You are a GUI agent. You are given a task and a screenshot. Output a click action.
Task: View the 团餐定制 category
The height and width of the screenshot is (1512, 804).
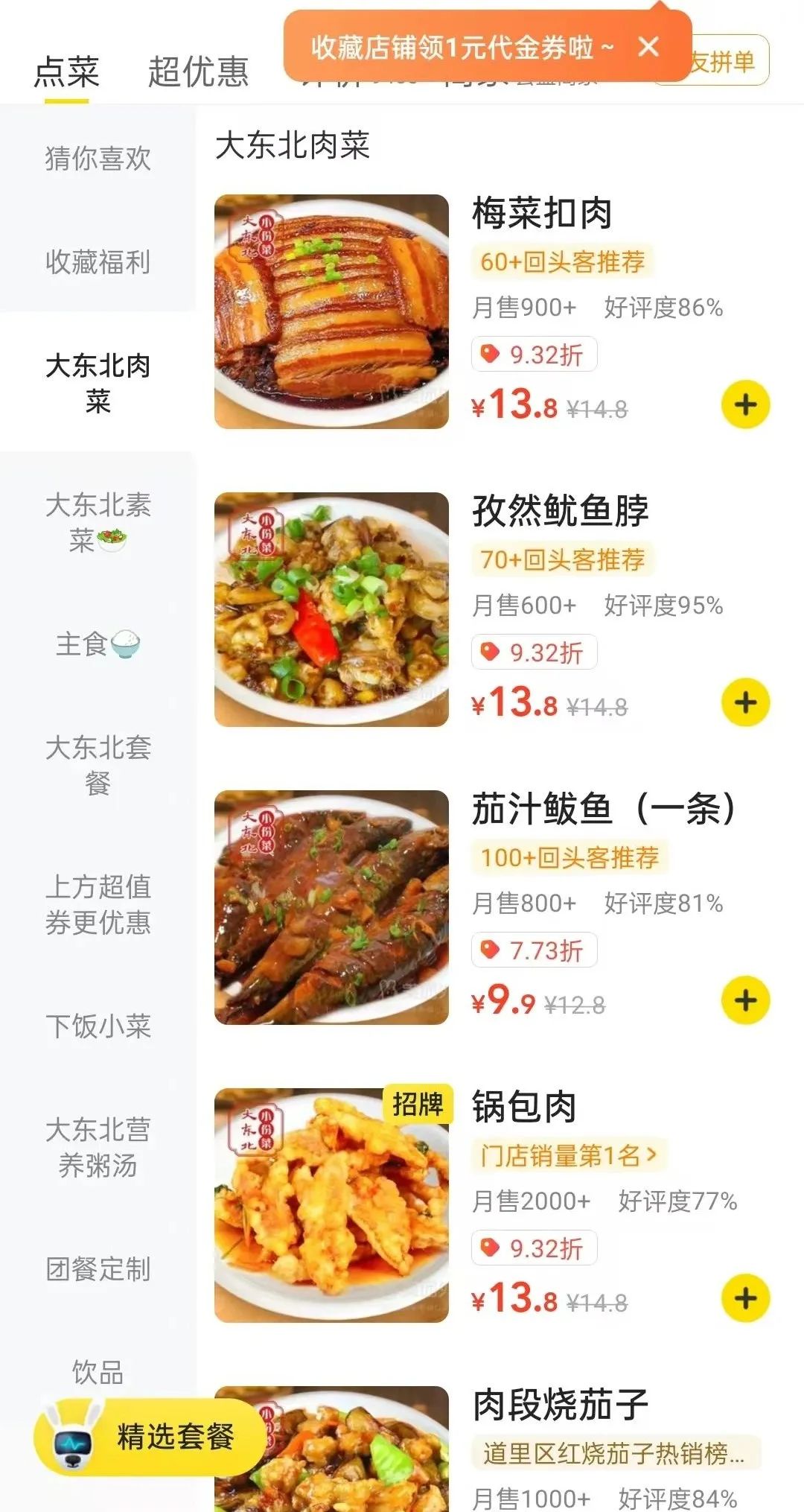point(98,1268)
